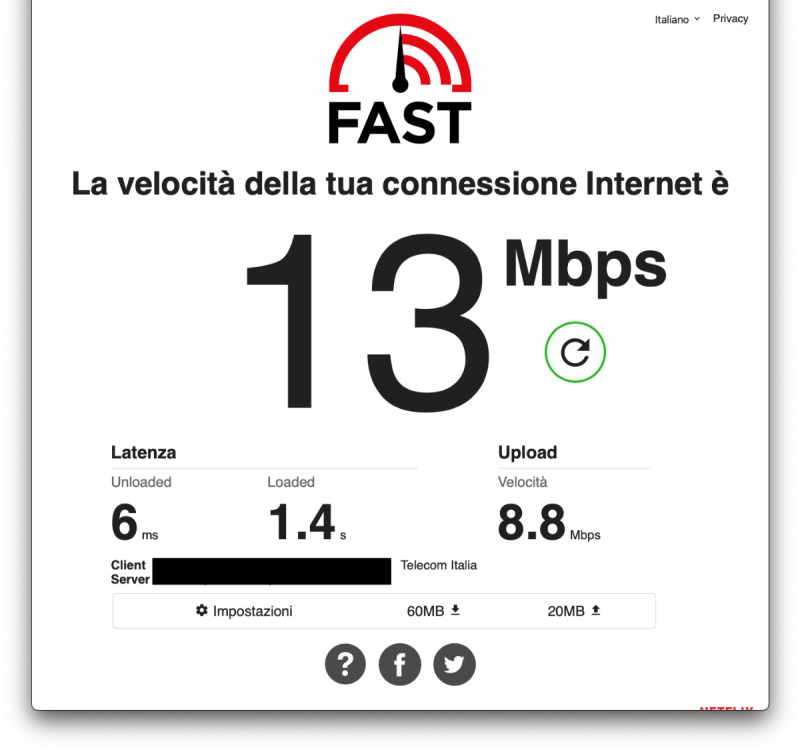Open the Italiano language dropdown
The width and height of the screenshot is (800, 752).
click(677, 19)
